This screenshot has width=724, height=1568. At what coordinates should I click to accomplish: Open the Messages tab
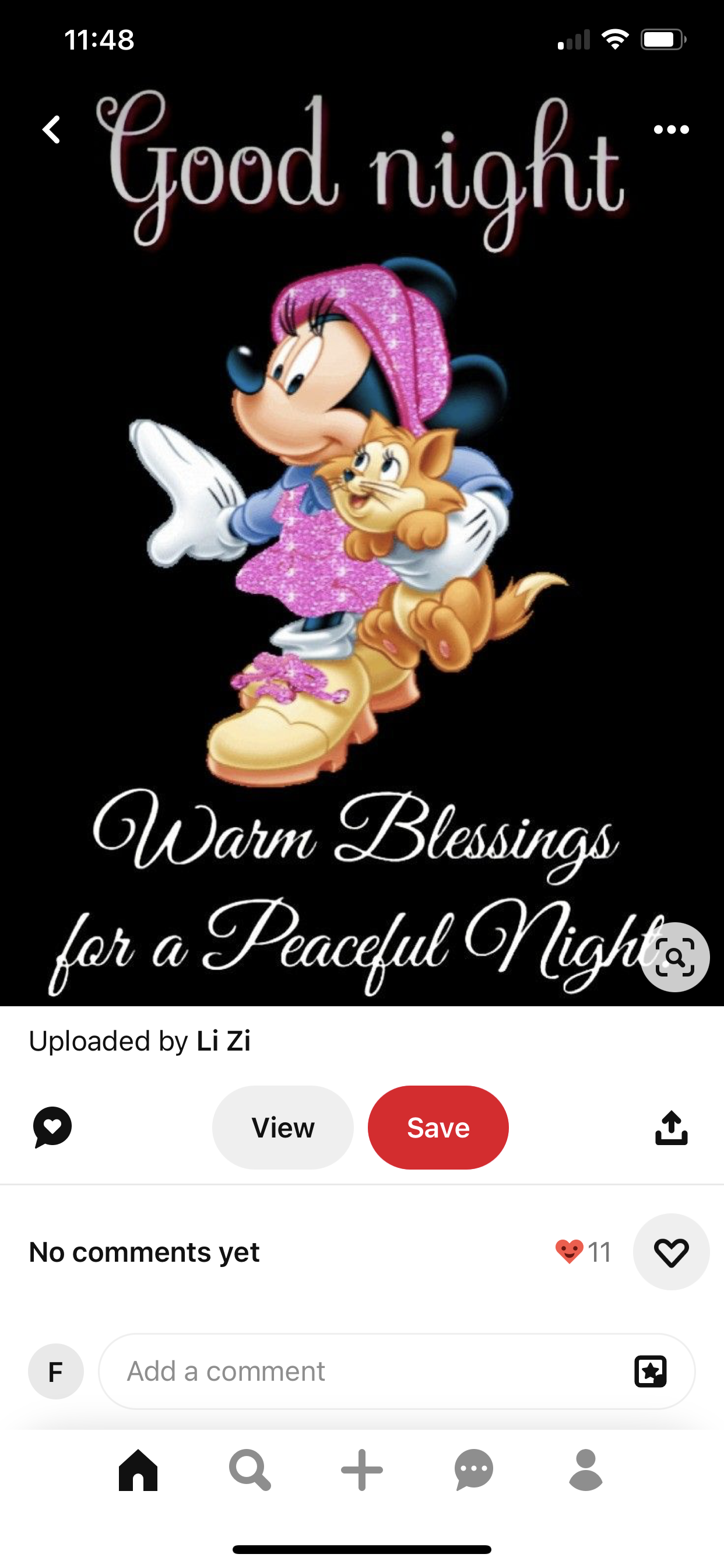click(x=474, y=1470)
